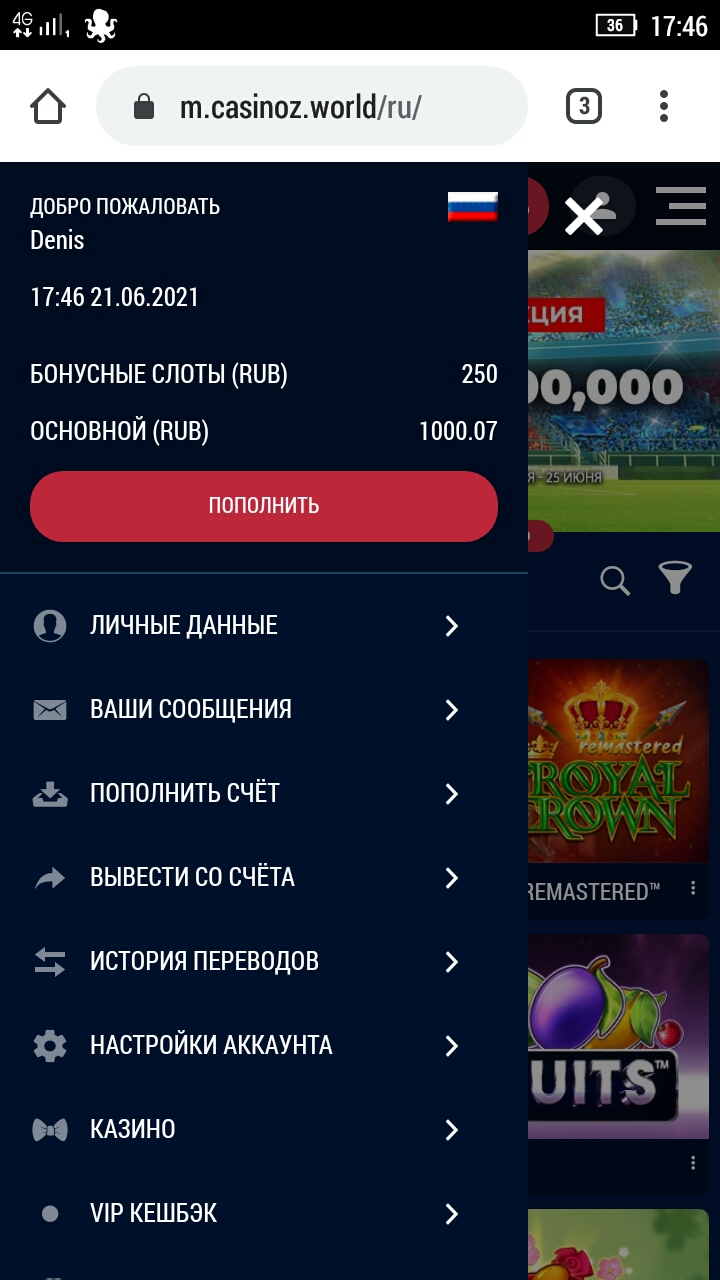Open the games filter funnel
Image resolution: width=720 pixels, height=1280 pixels.
(x=675, y=578)
